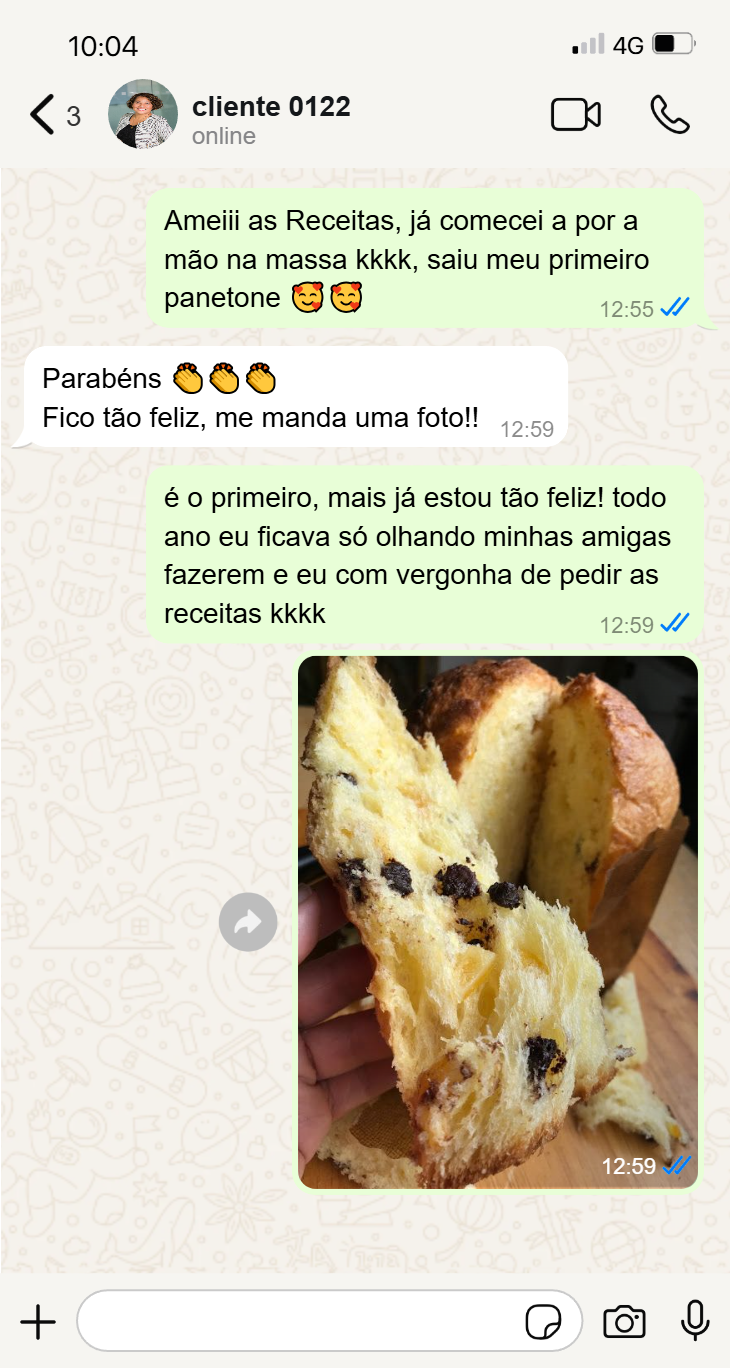Go back to the chat list
This screenshot has height=1368, width=730.
(43, 115)
